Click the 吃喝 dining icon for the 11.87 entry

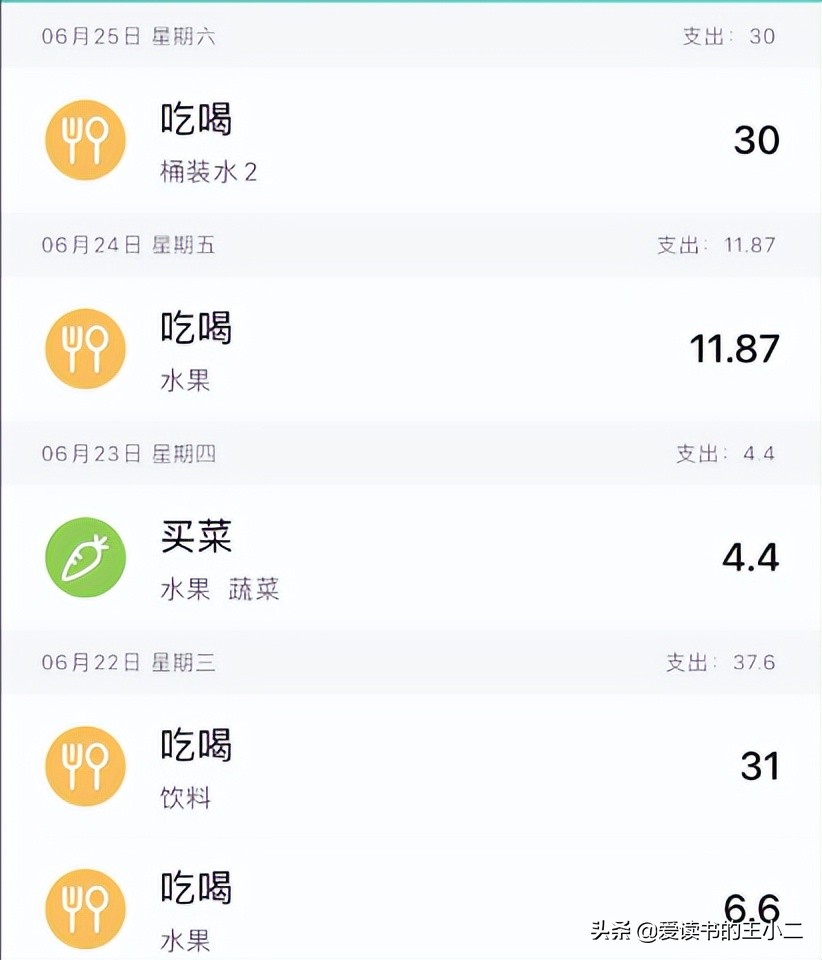pos(85,349)
